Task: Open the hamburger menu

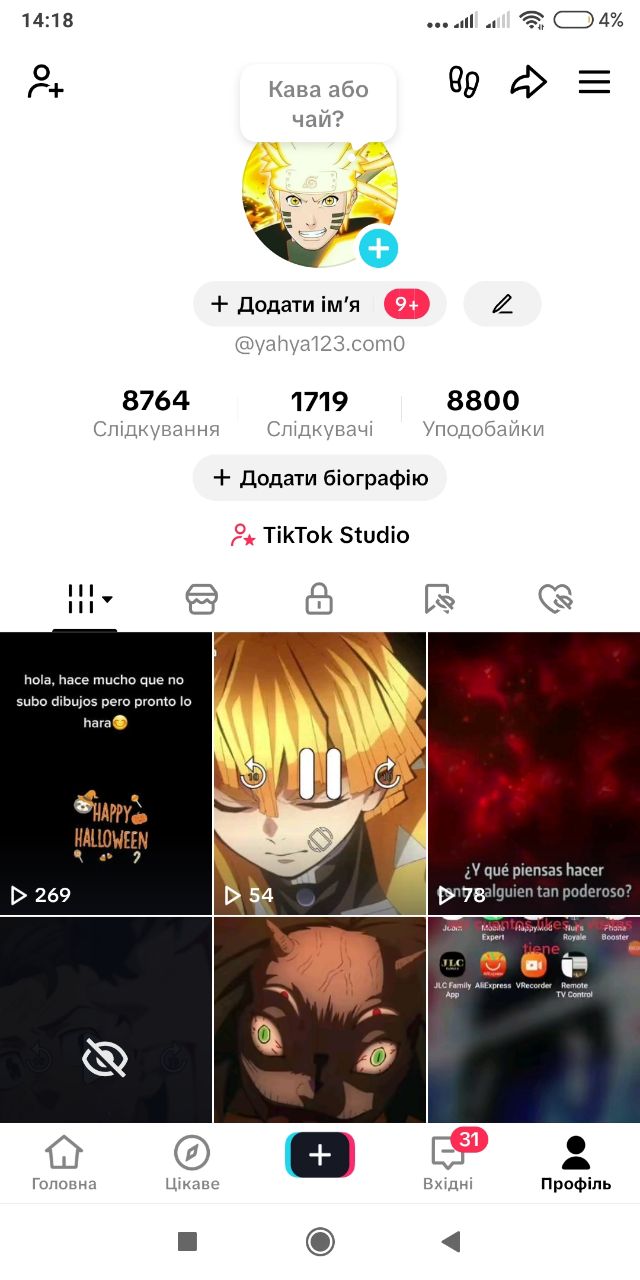Action: (594, 82)
